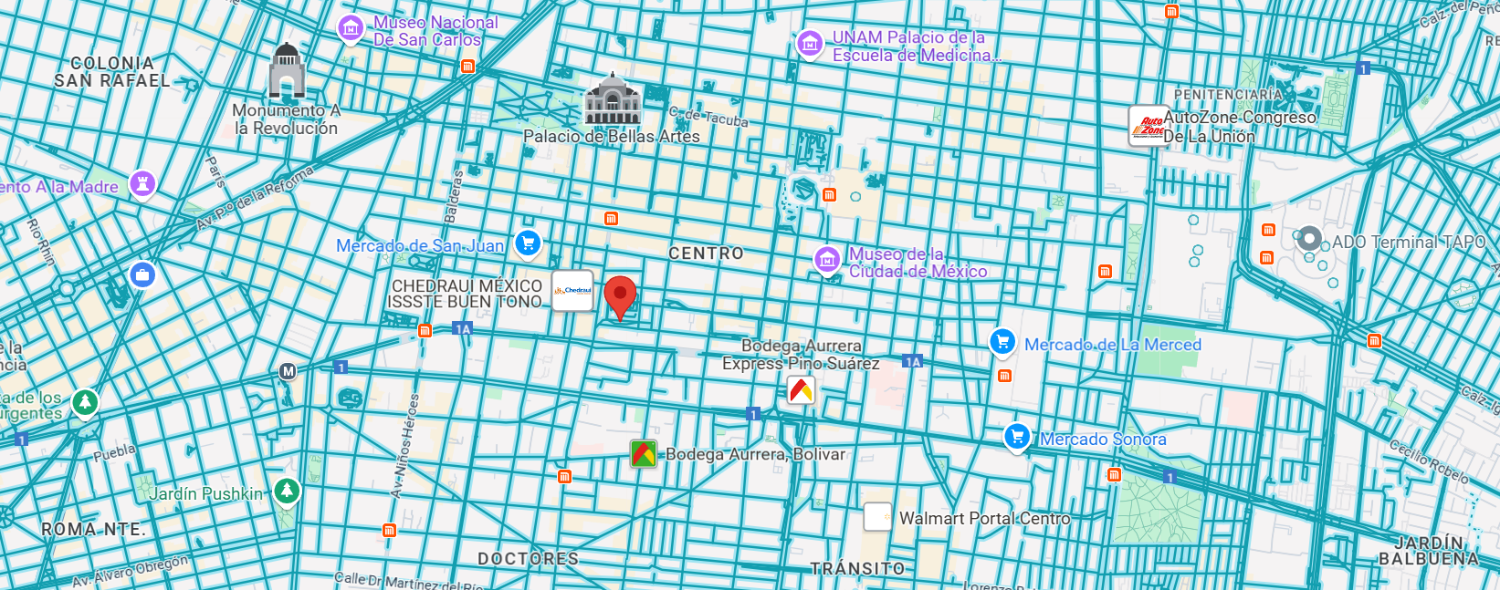Select the Monumento A la Revolución marker
The height and width of the screenshot is (590, 1500).
tap(286, 70)
